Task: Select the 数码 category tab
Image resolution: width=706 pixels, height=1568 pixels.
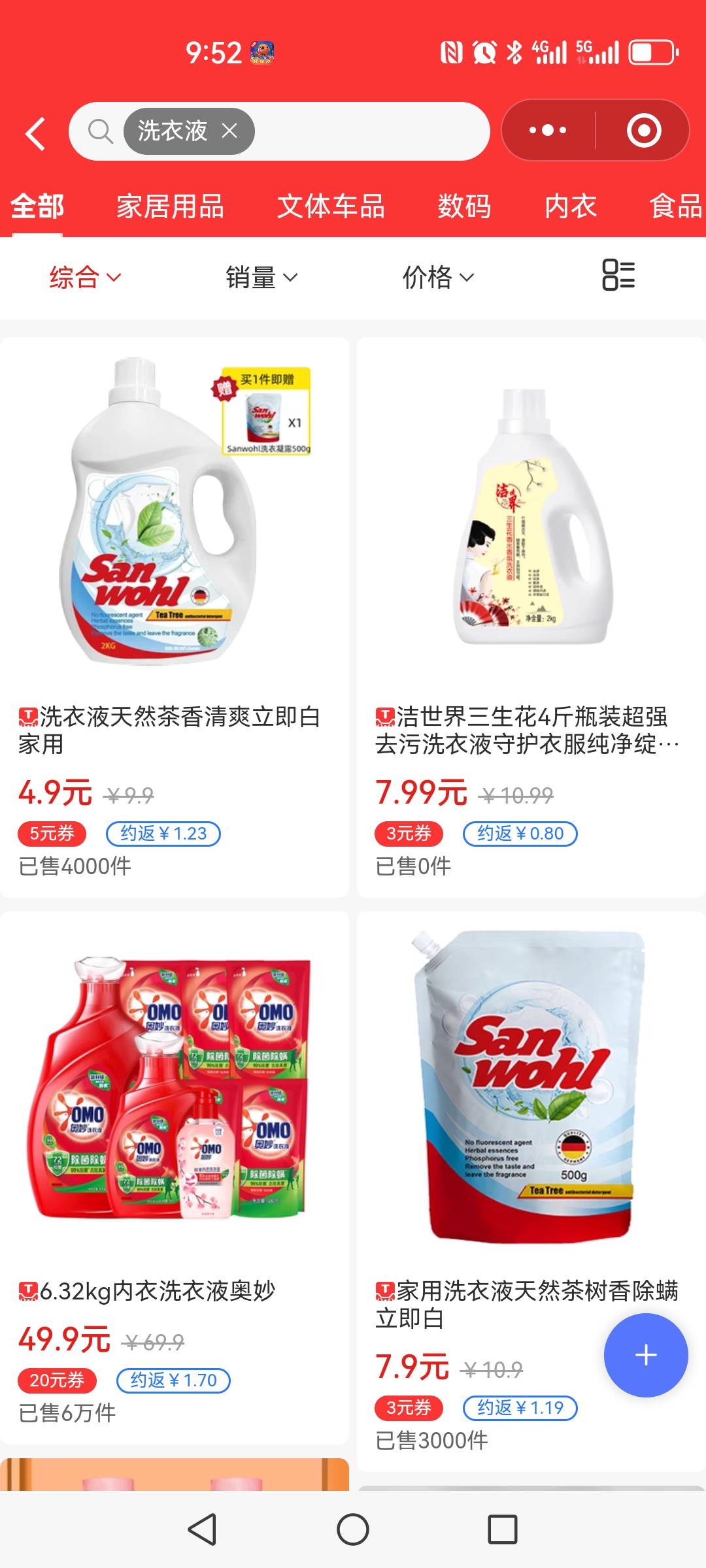Action: click(x=464, y=206)
